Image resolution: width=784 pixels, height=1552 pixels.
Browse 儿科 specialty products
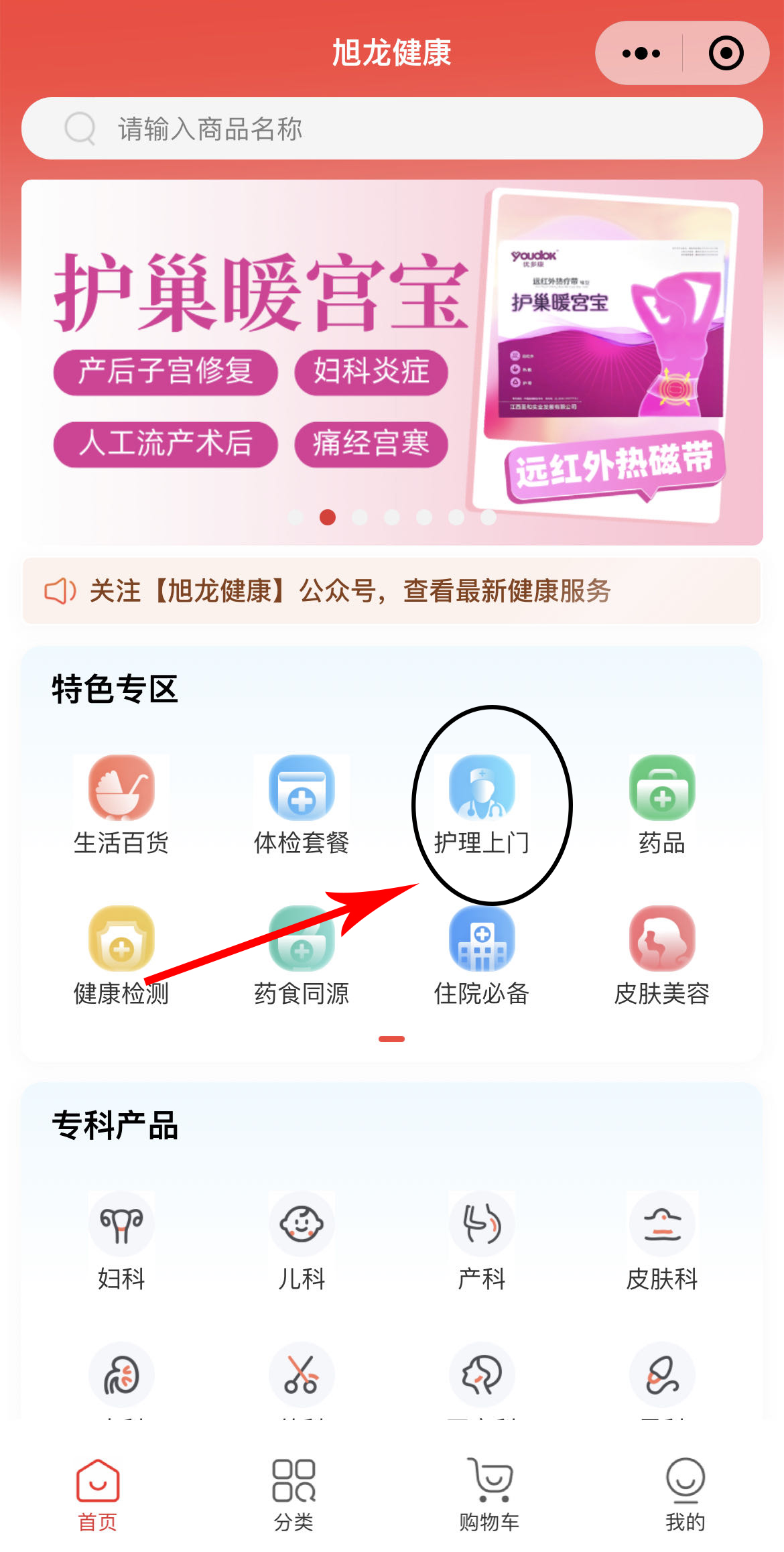302,1241
